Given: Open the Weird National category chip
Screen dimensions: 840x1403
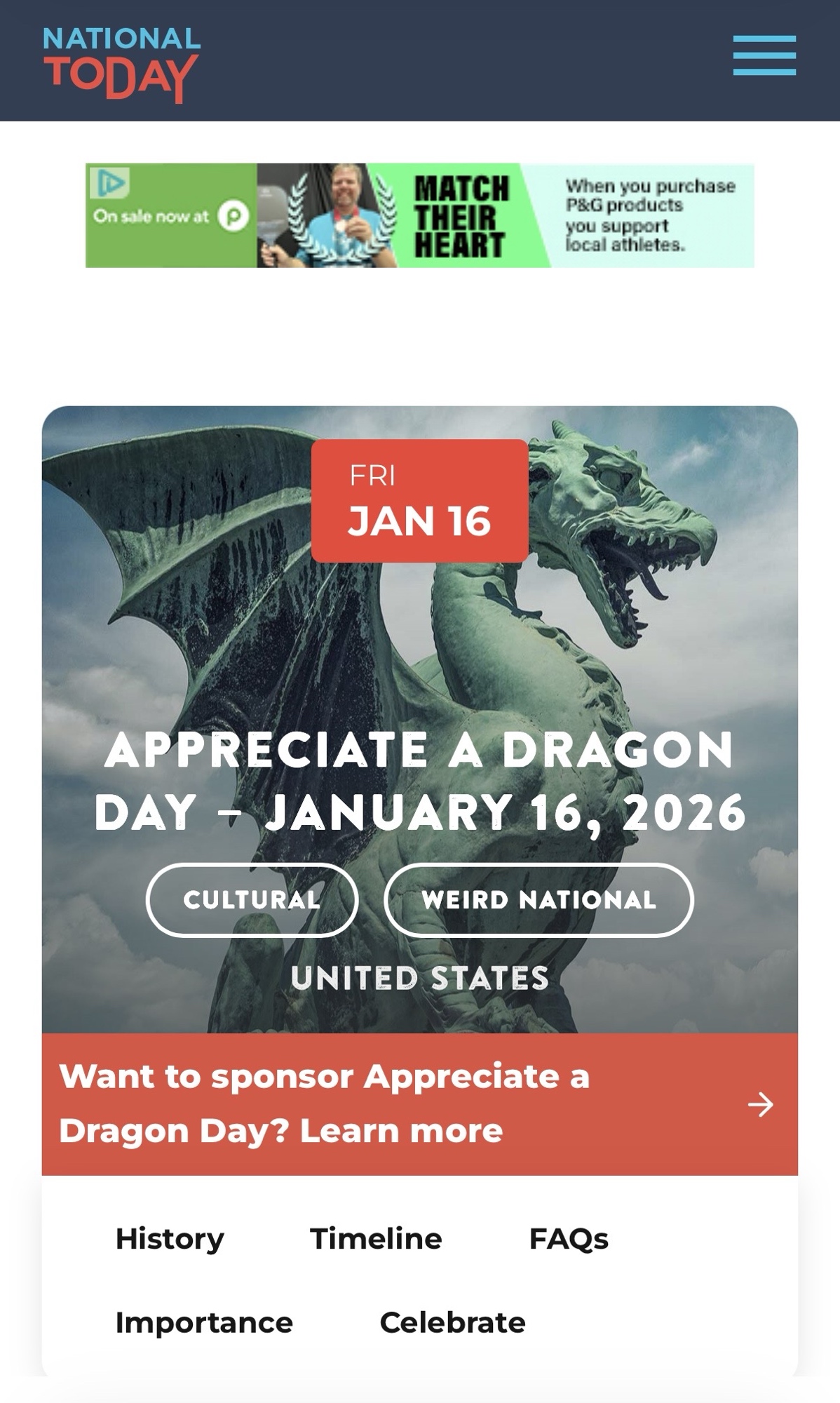Looking at the screenshot, I should tap(538, 900).
